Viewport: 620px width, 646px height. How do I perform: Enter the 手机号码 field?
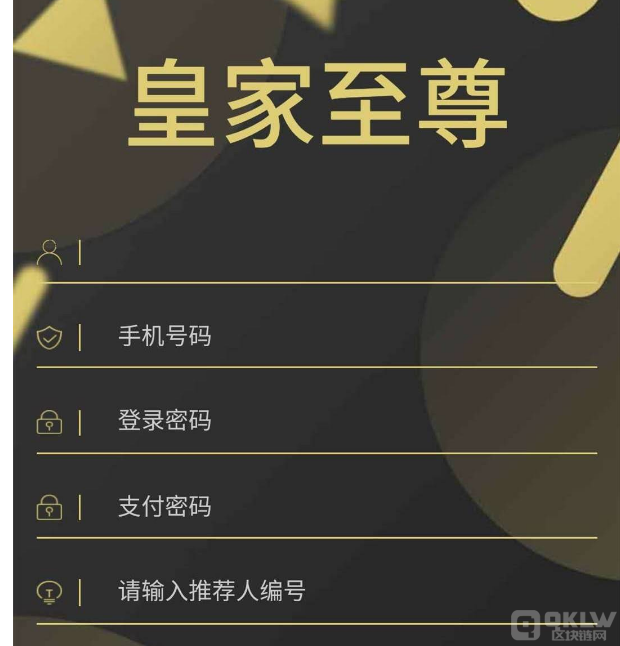tap(330, 336)
